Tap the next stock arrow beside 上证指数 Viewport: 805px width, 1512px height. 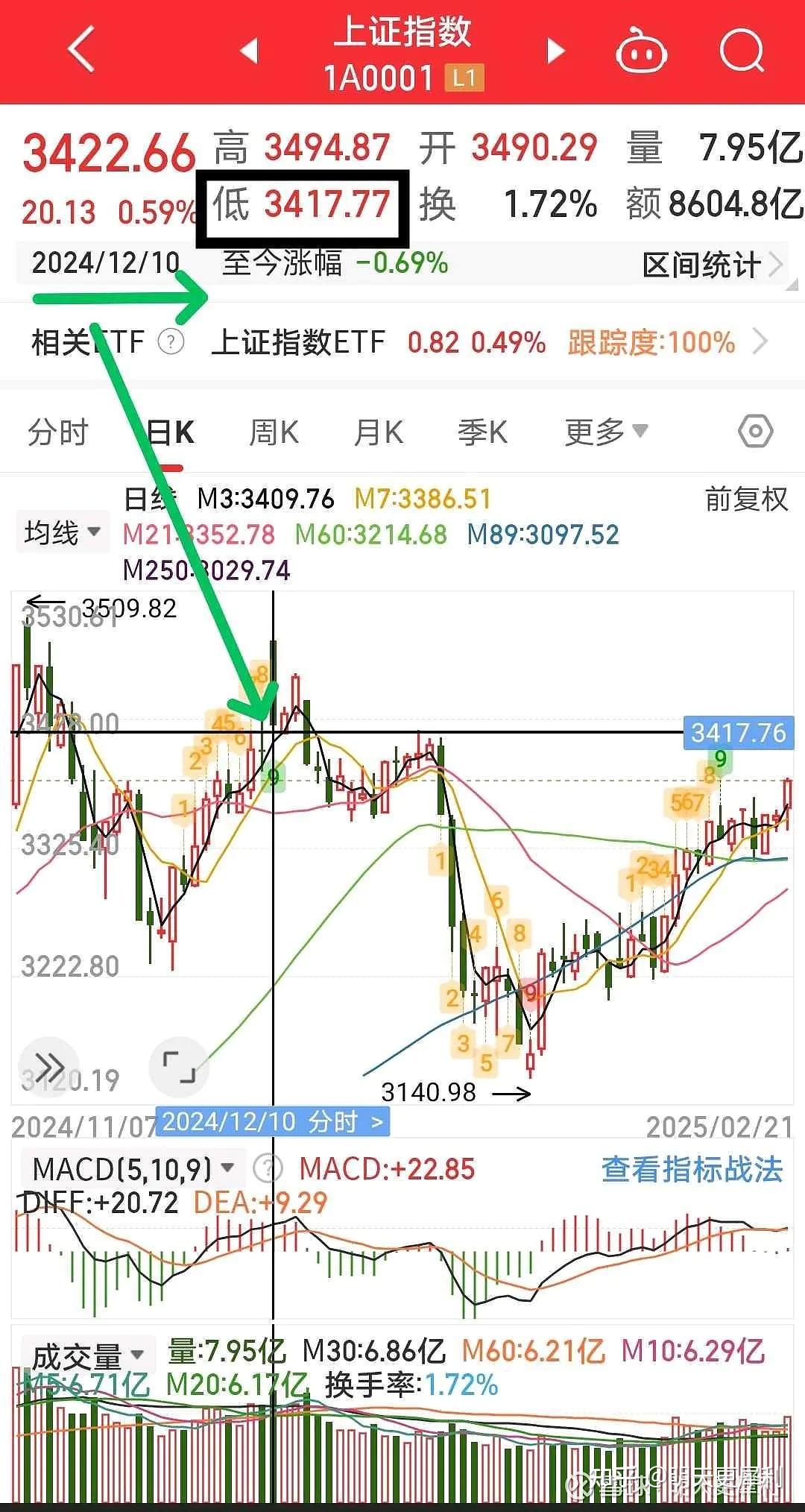point(555,49)
